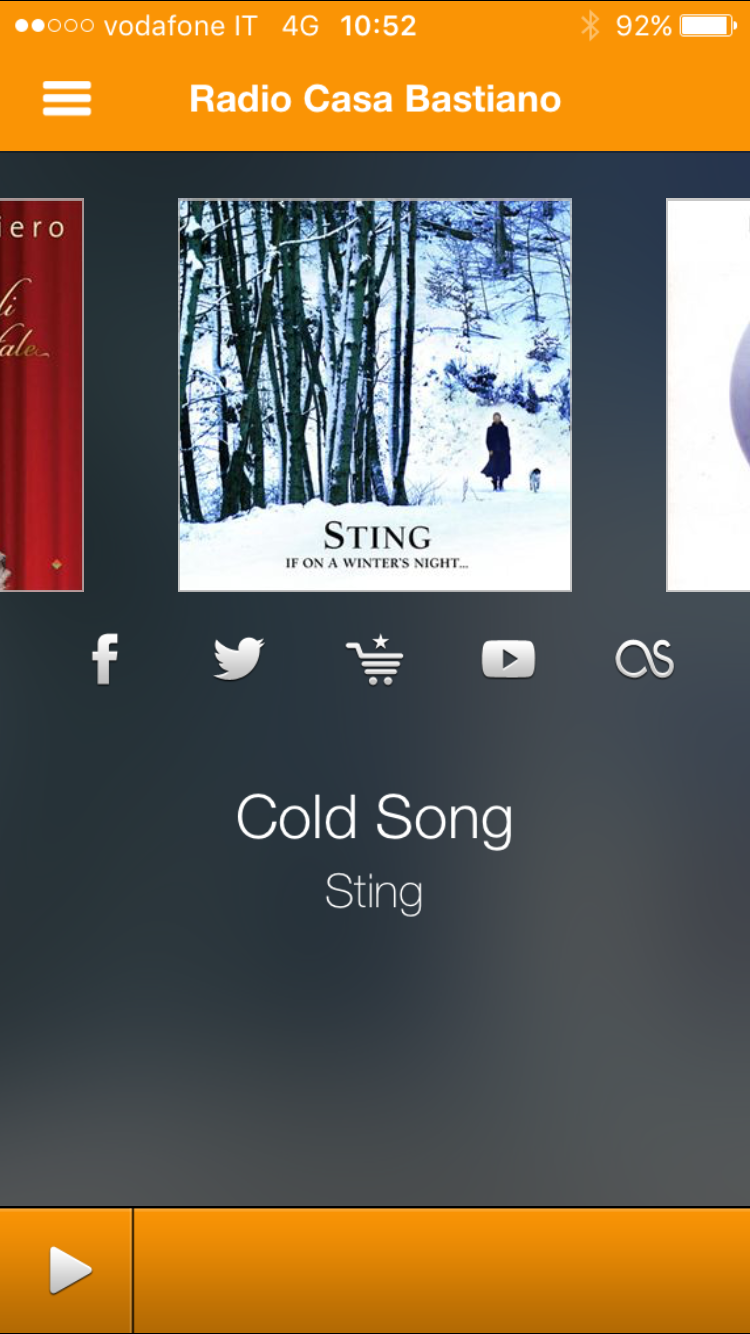750x1334 pixels.
Task: Share the song on Facebook
Action: click(105, 659)
